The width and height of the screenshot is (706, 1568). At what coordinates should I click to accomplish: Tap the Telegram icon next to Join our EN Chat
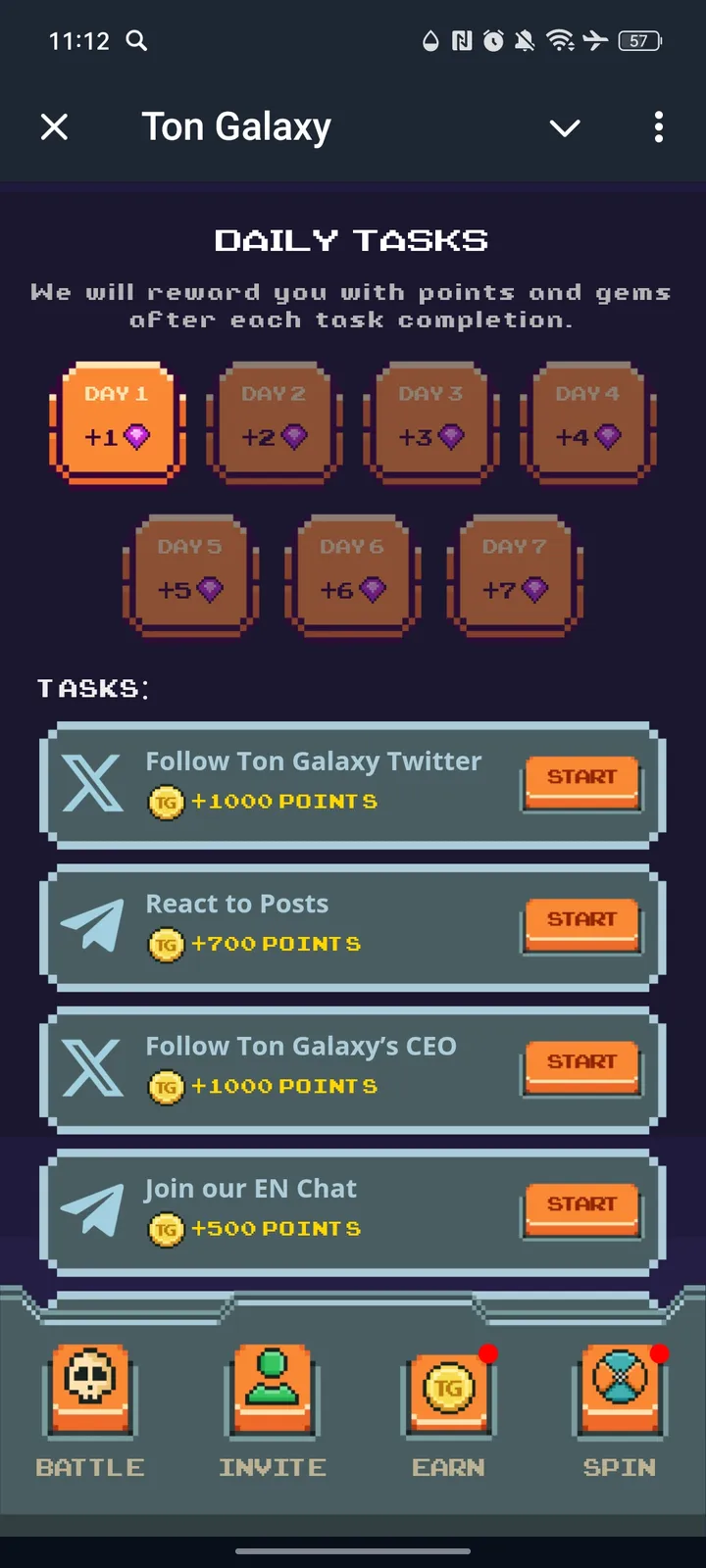pyautogui.click(x=91, y=1209)
